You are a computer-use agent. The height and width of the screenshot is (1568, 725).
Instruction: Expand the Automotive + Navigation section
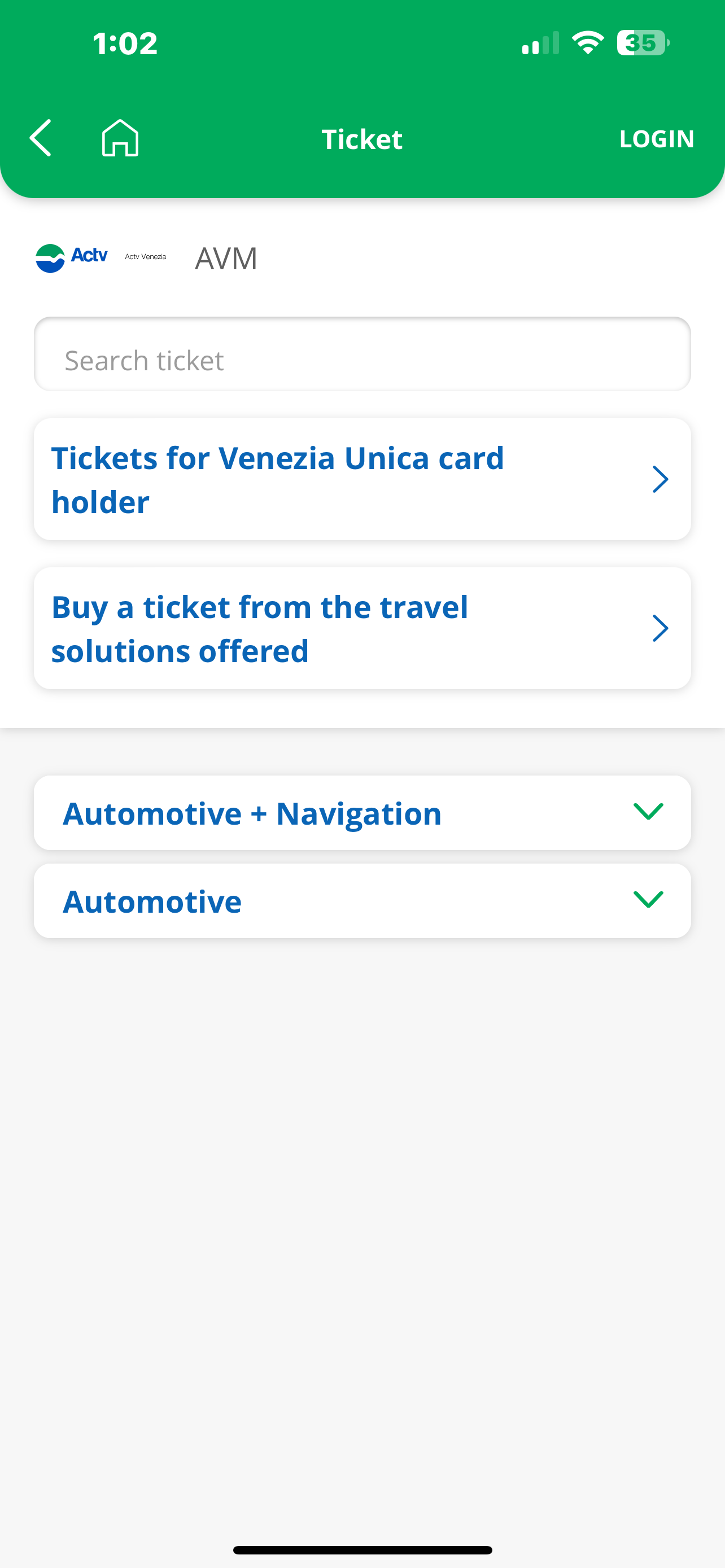(x=362, y=813)
